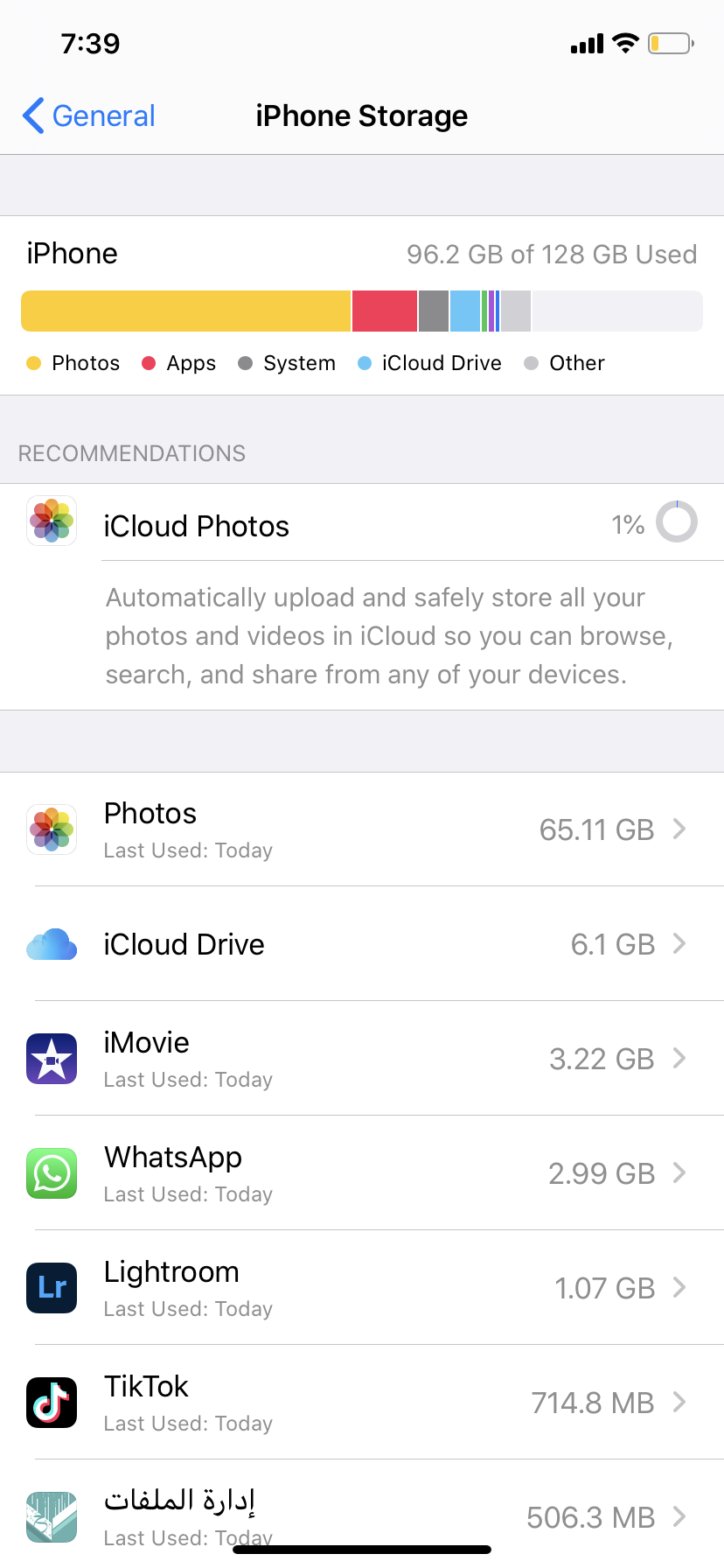Viewport: 724px width, 1568px height.
Task: Open iCloud Drive storage details
Action: pyautogui.click(x=362, y=943)
